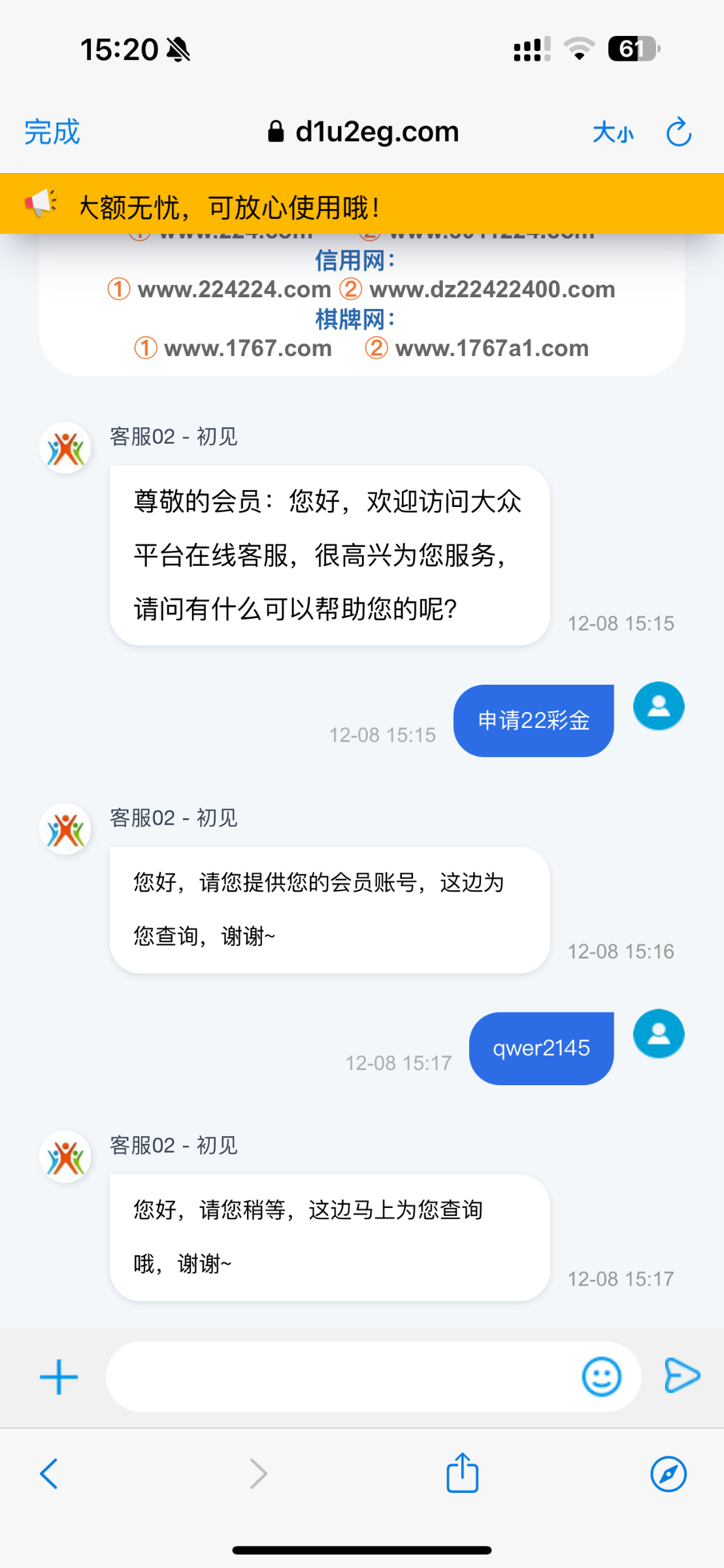Send the message with the arrow icon

pos(682,1375)
